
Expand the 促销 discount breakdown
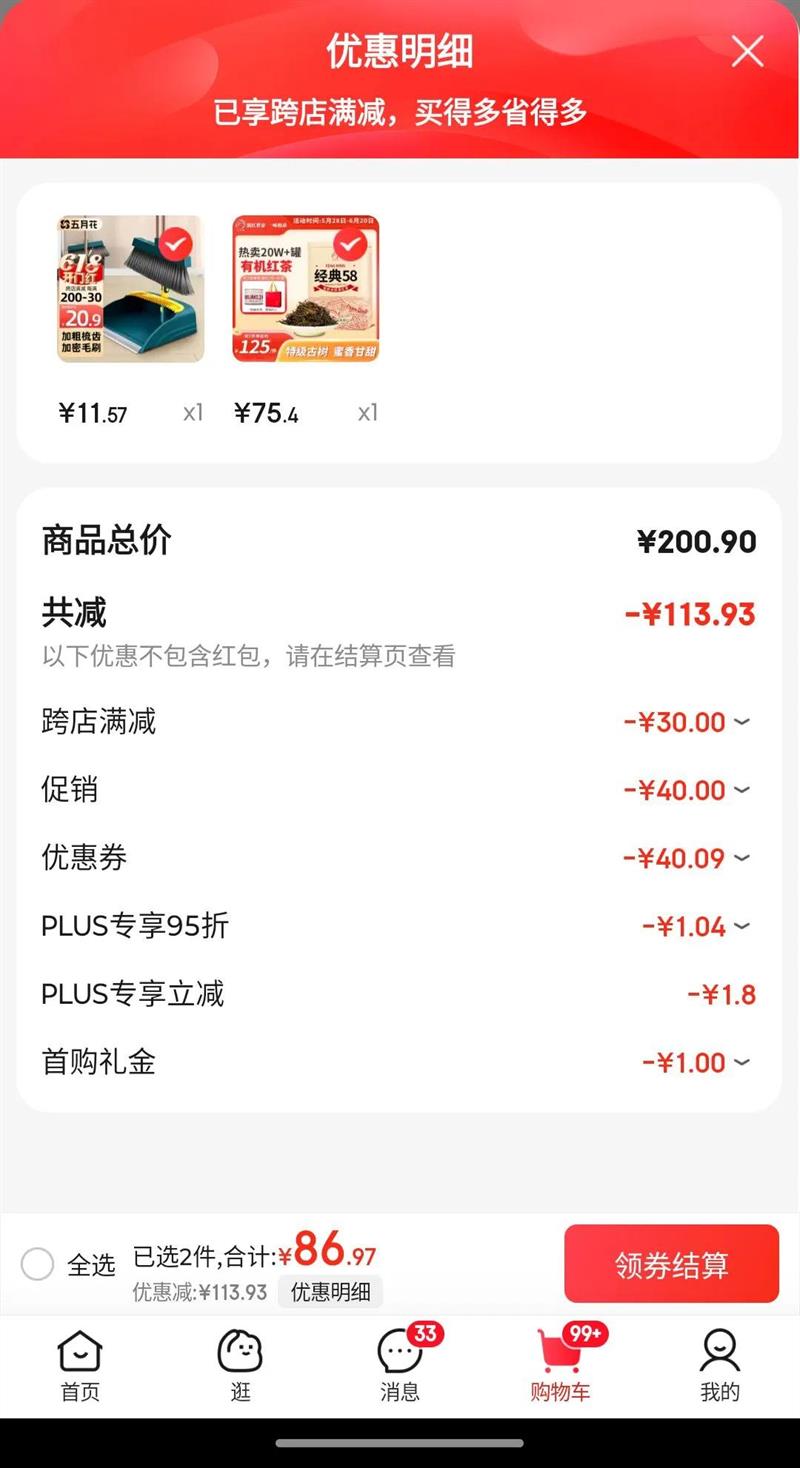coord(741,790)
